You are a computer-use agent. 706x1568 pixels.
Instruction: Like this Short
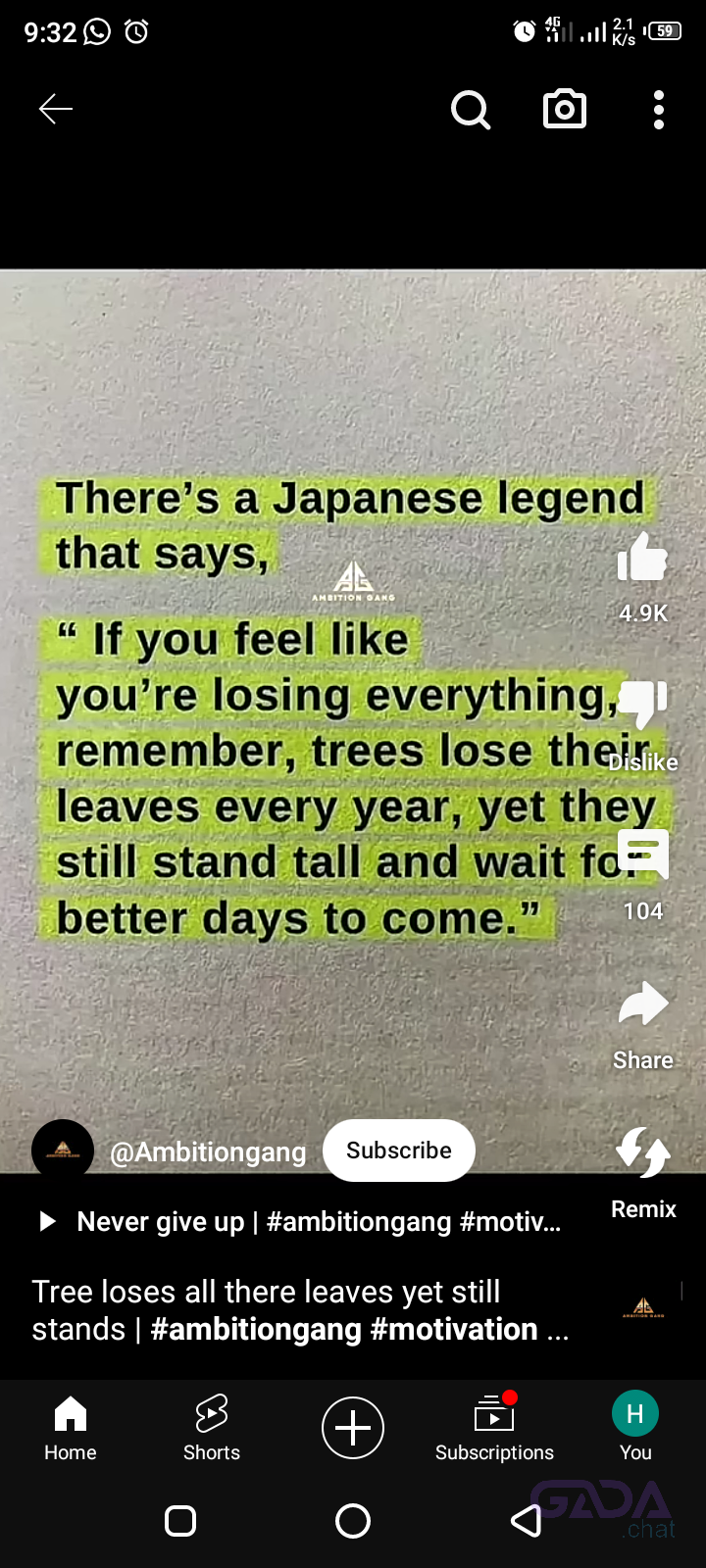click(642, 560)
